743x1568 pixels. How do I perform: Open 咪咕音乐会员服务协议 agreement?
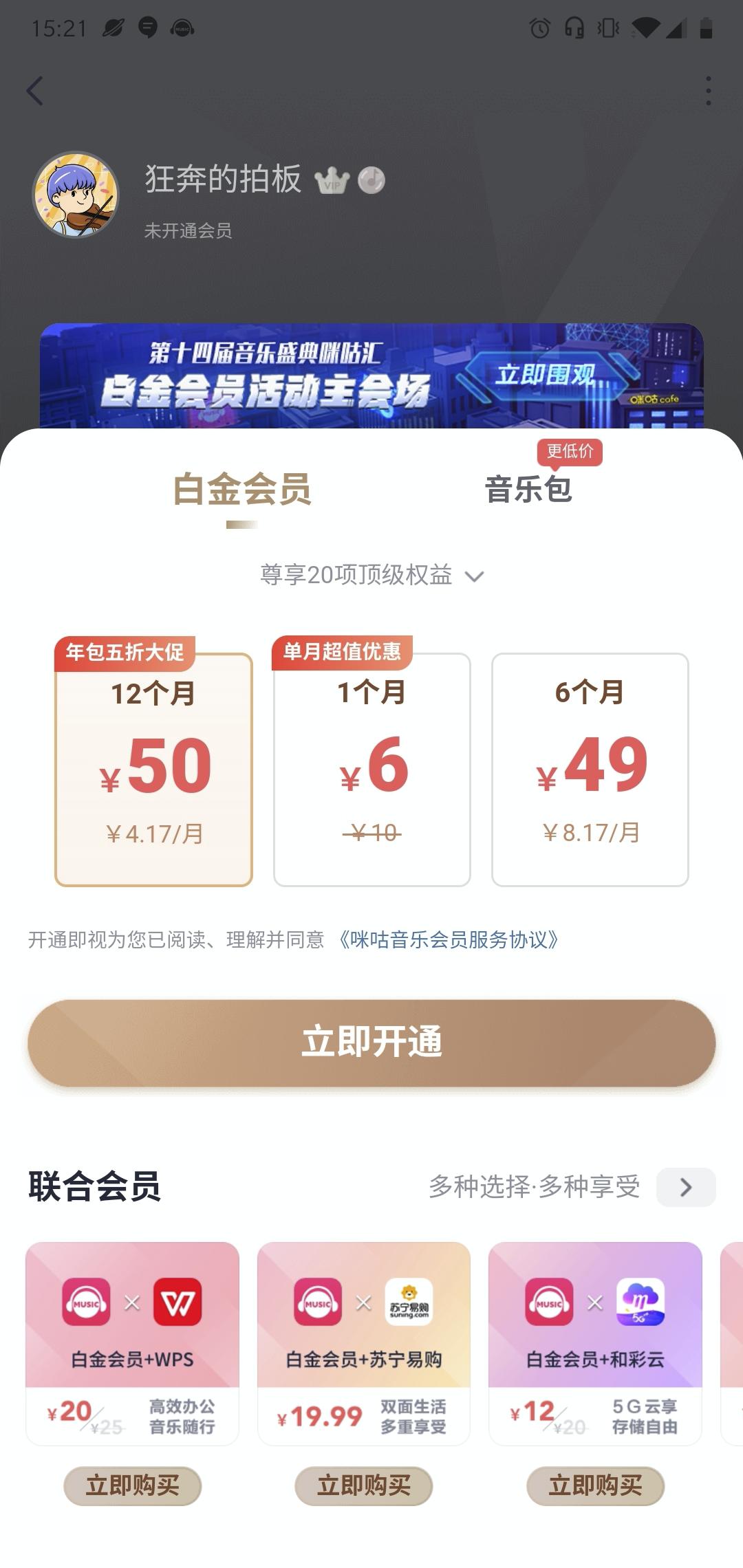coord(451,939)
